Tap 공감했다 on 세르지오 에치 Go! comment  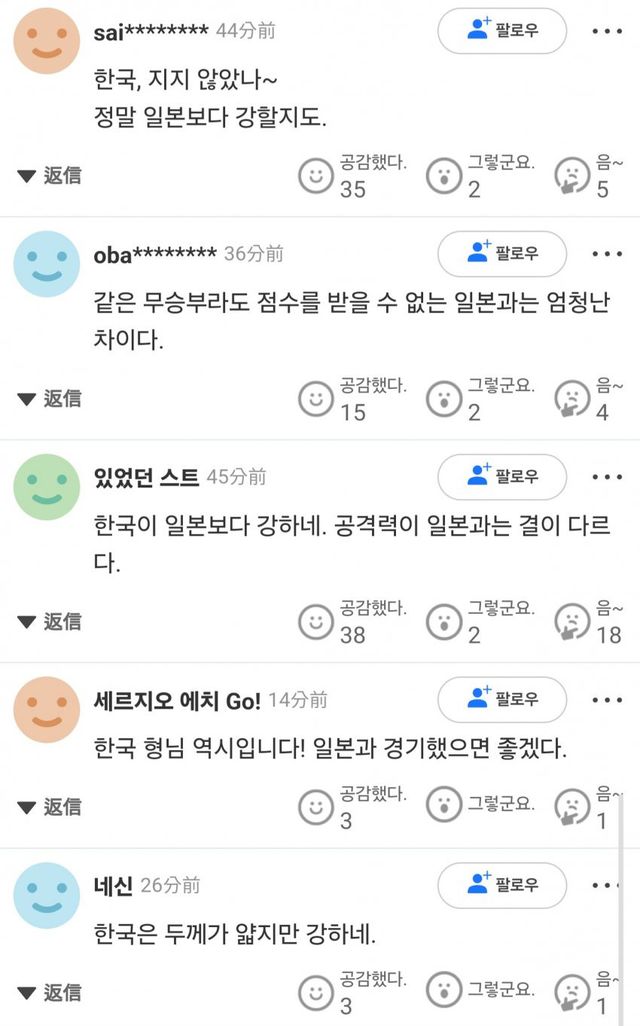(316, 806)
